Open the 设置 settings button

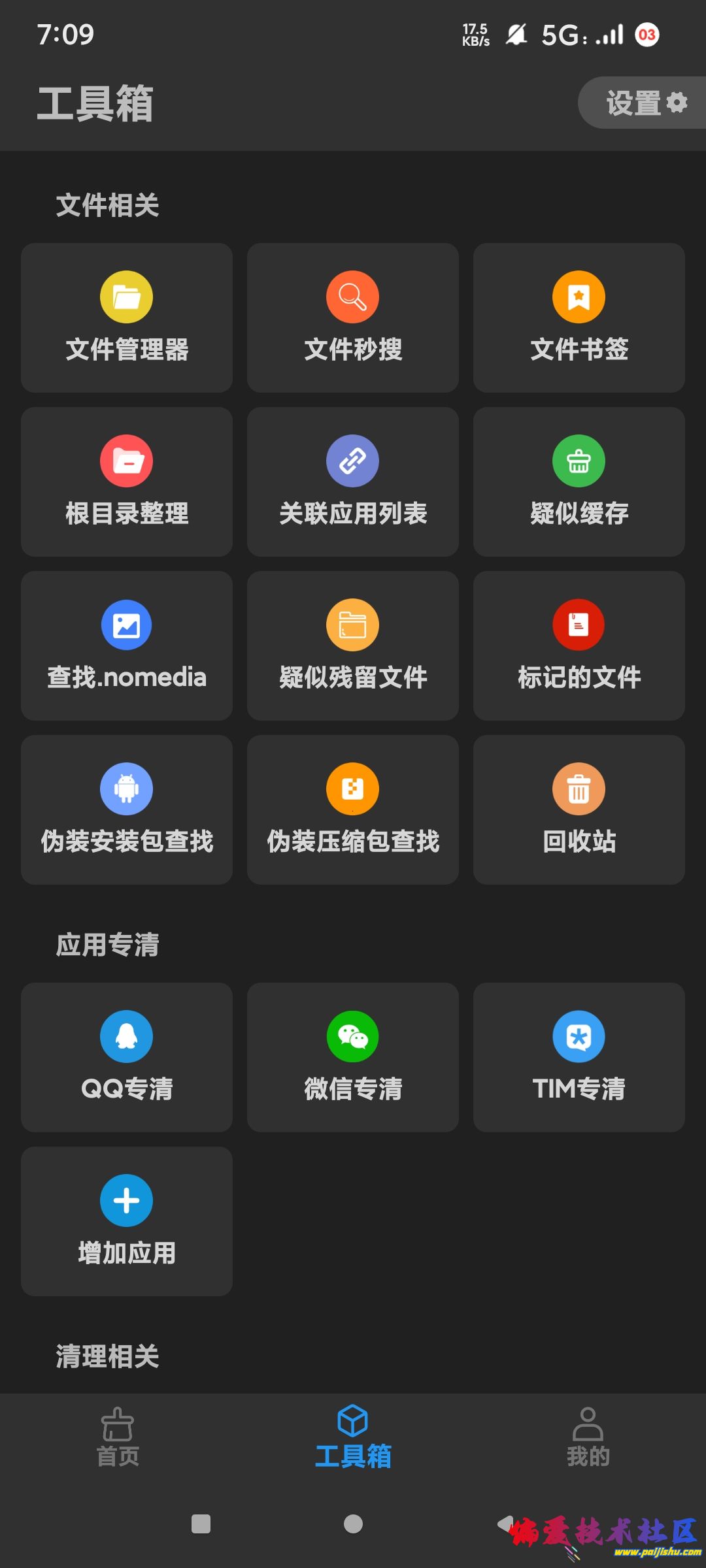(x=644, y=103)
